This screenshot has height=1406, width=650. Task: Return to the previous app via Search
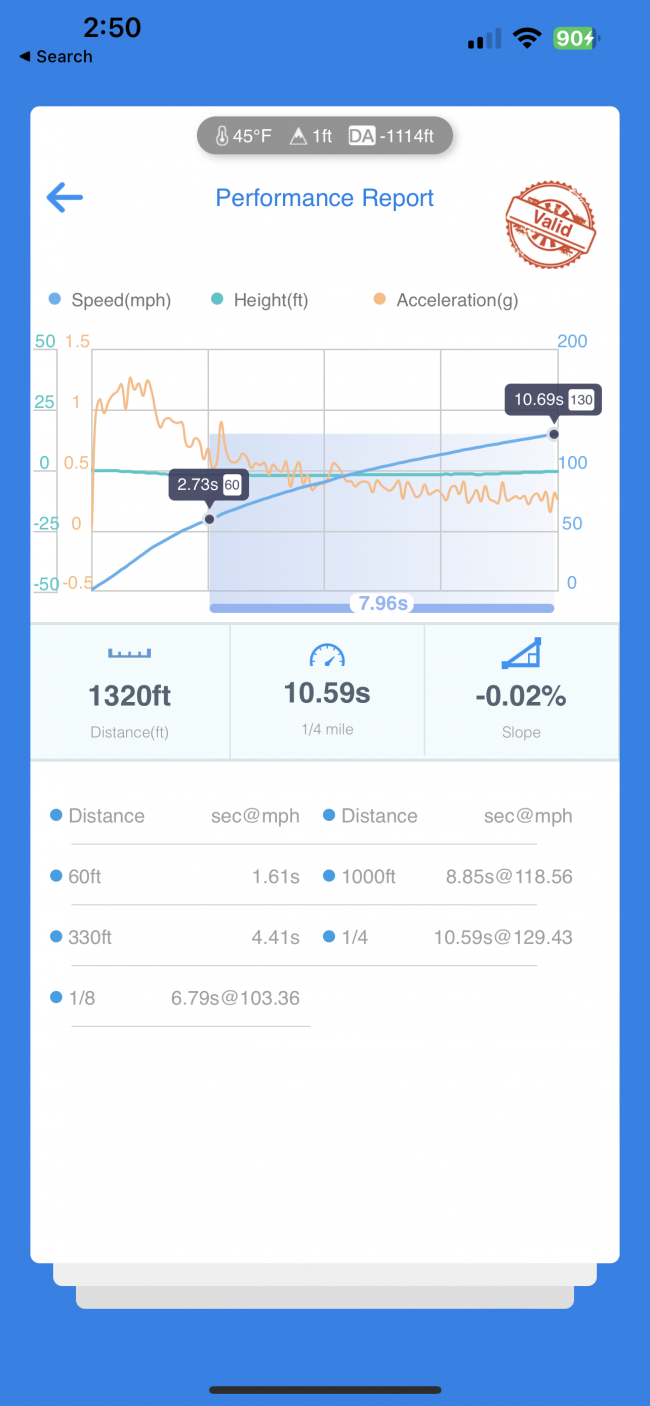click(56, 57)
